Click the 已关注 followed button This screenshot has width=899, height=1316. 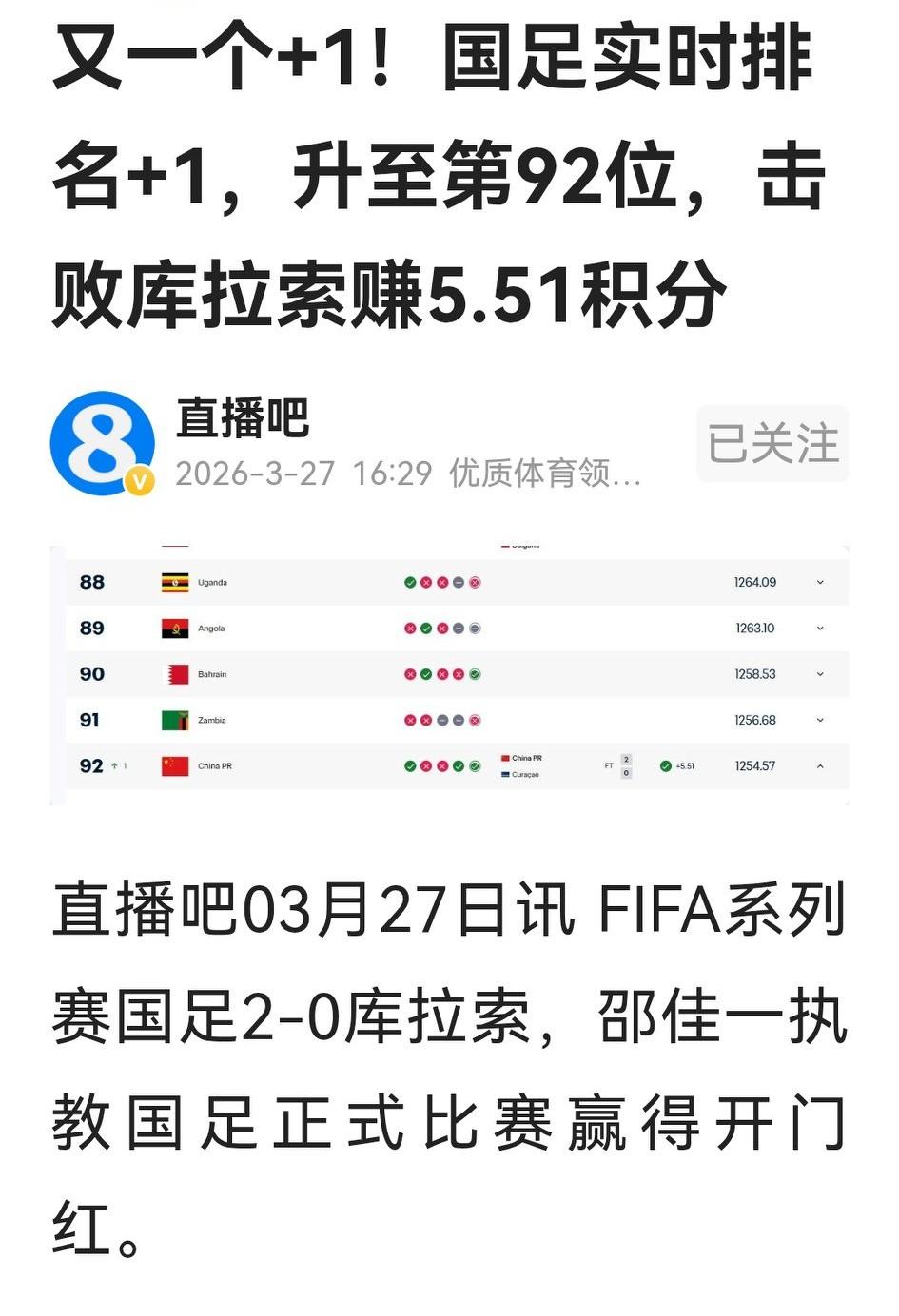pyautogui.click(x=772, y=442)
